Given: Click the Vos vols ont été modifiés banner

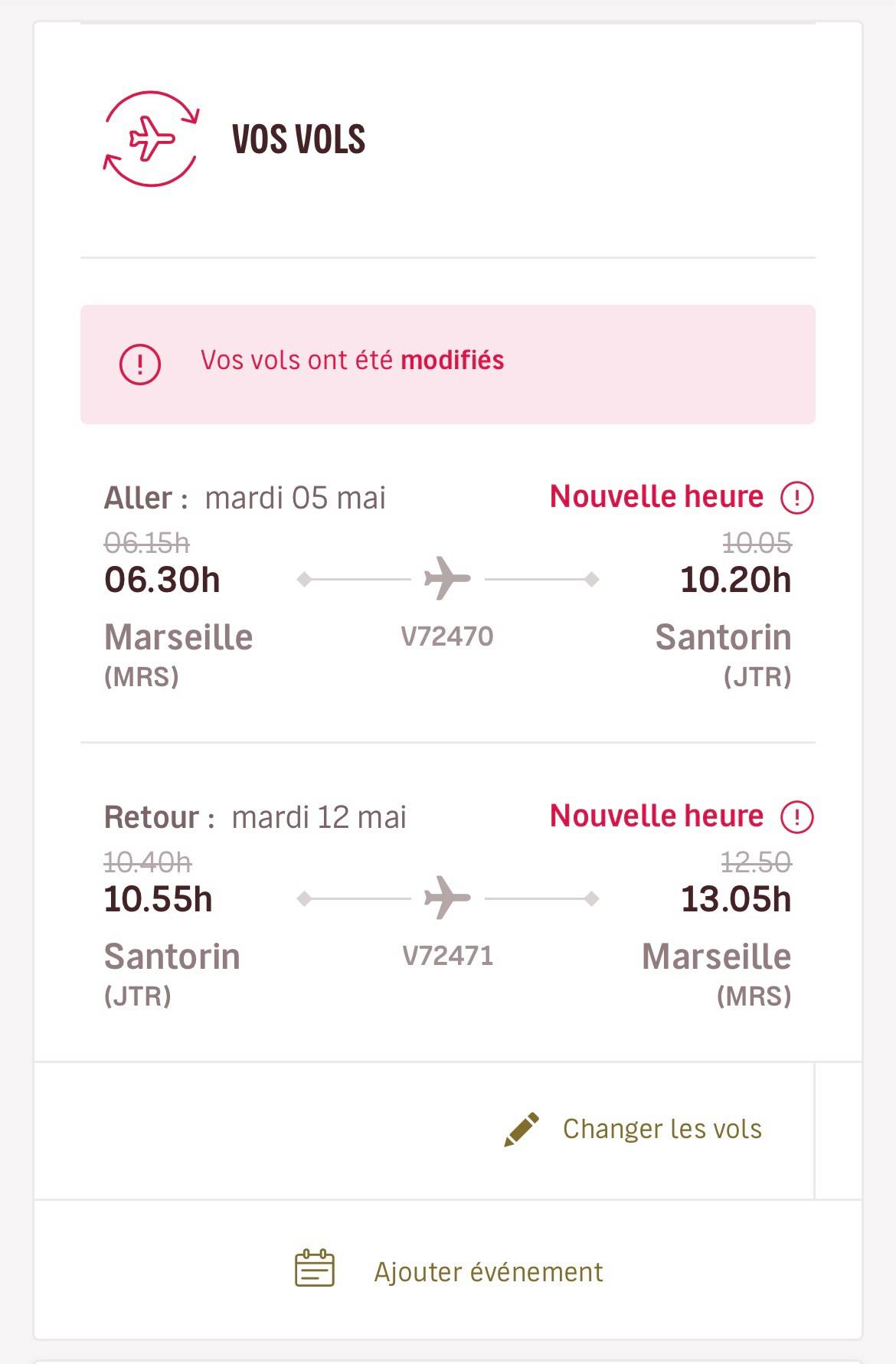Looking at the screenshot, I should (x=350, y=361).
